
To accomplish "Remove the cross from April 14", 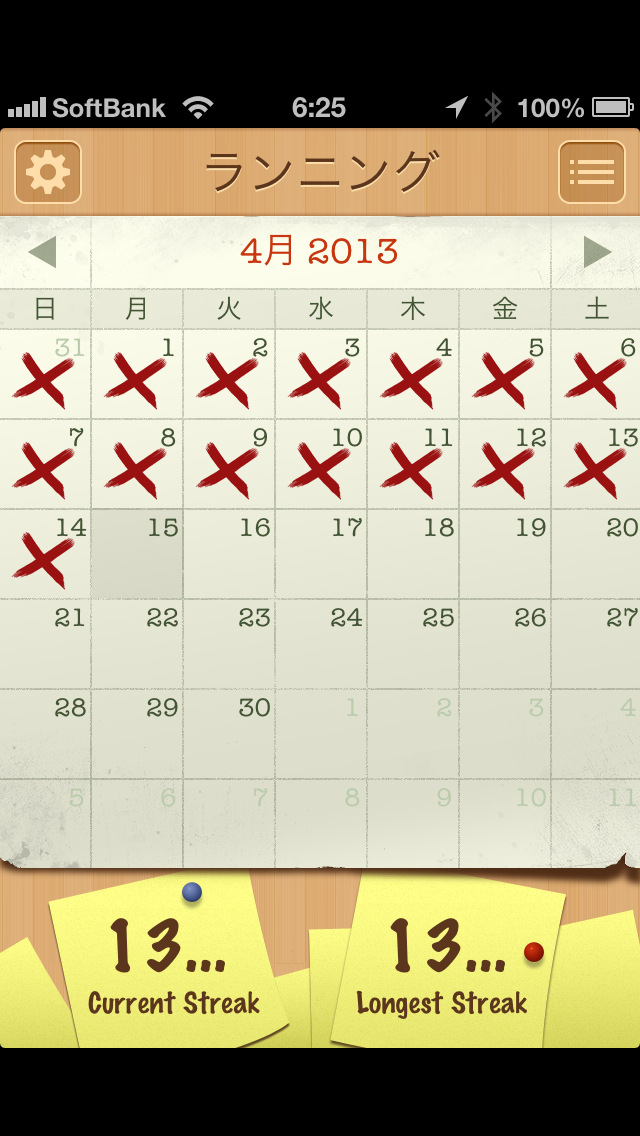I will click(x=45, y=555).
